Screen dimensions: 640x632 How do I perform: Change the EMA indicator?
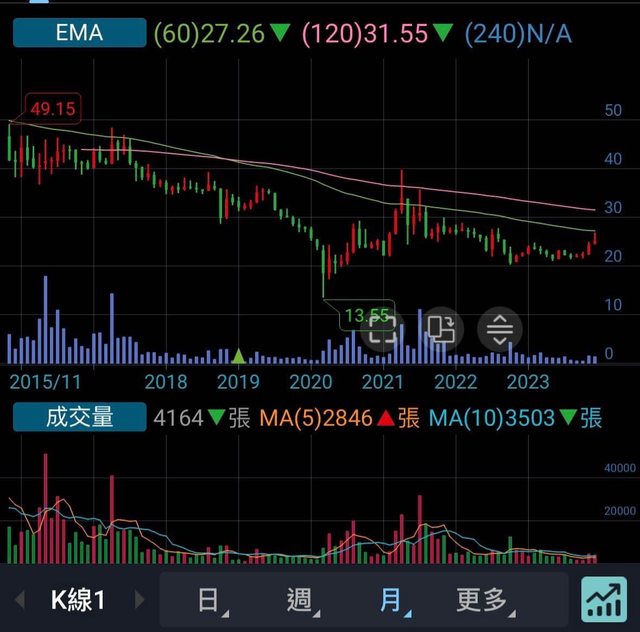[x=79, y=33]
